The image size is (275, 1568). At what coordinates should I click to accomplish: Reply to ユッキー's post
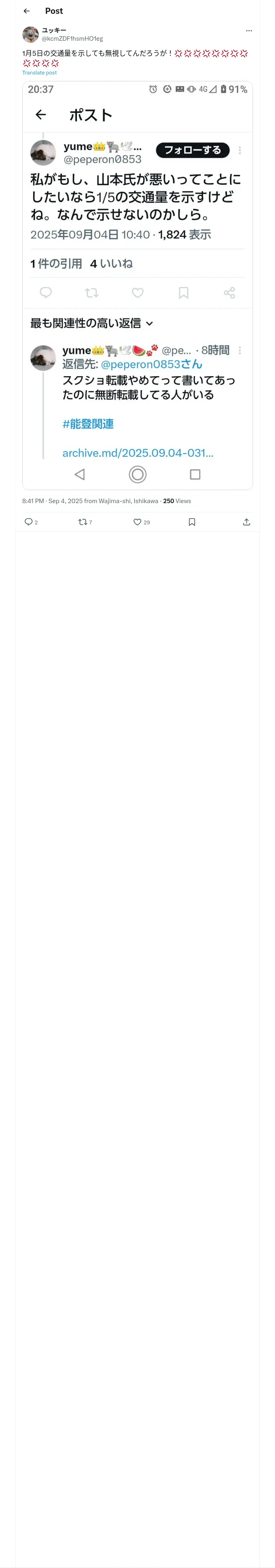click(31, 522)
